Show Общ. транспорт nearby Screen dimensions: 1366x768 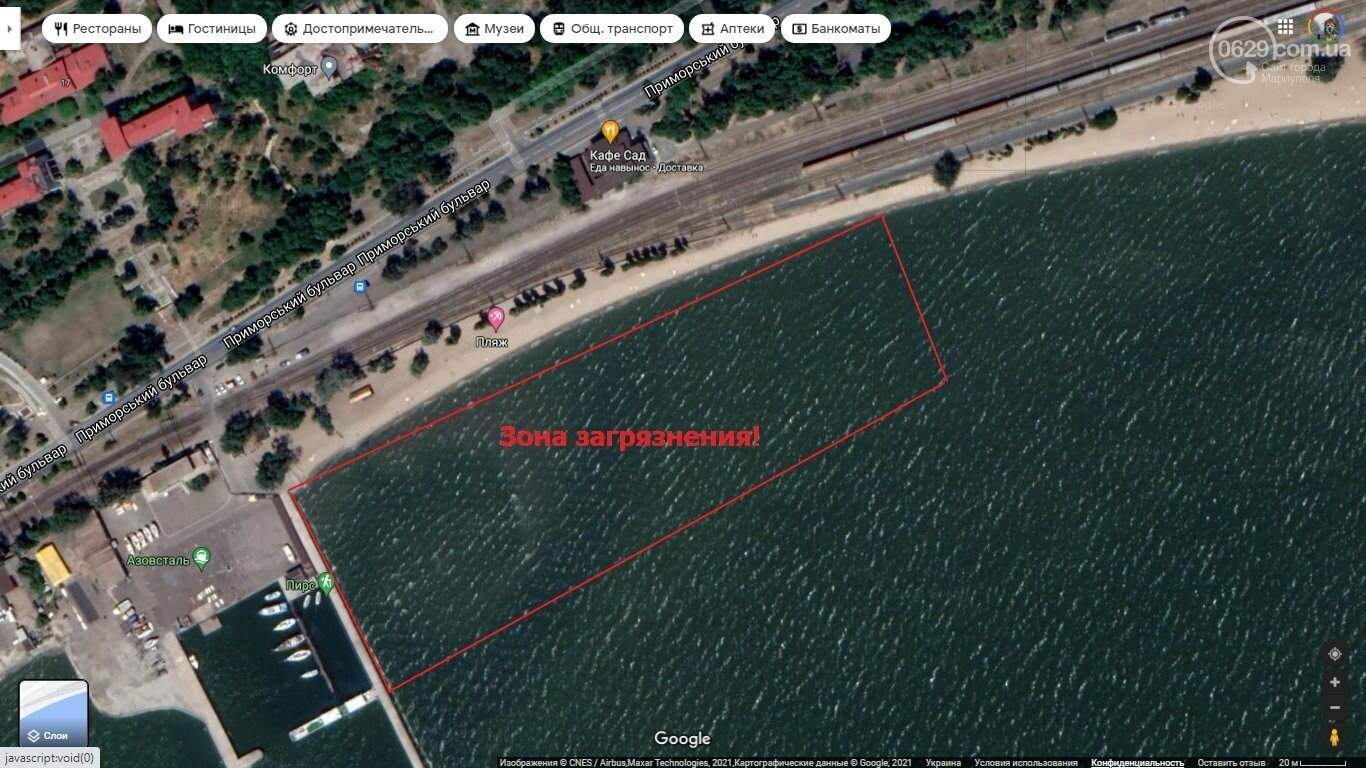click(x=612, y=28)
